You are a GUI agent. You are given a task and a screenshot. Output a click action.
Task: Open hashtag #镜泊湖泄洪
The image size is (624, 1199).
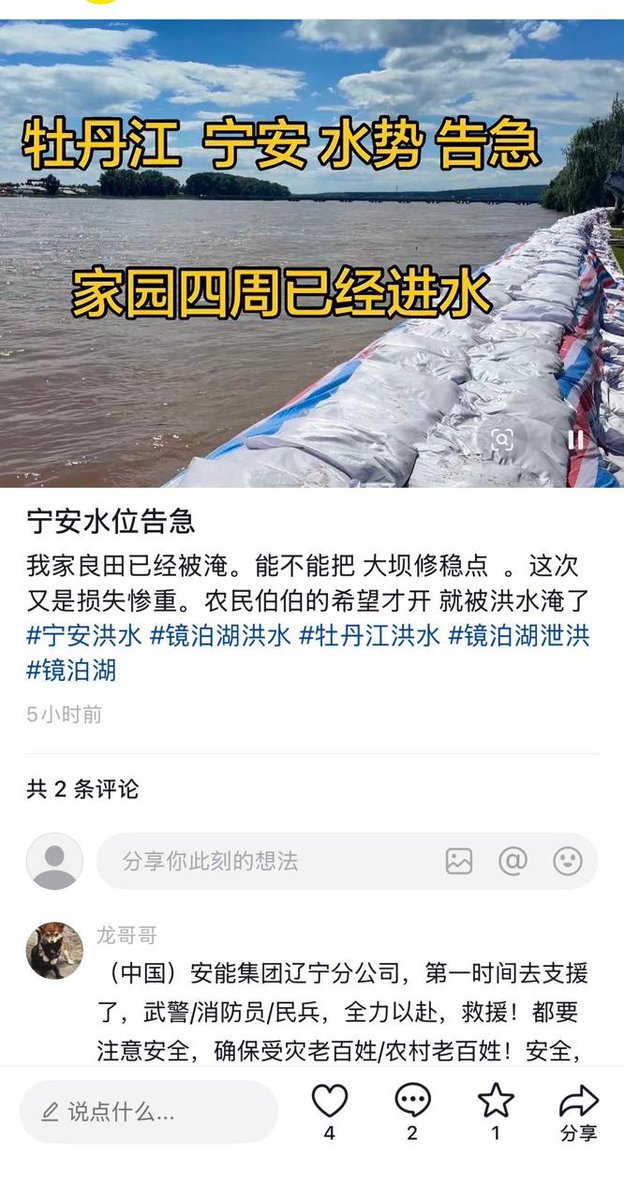(518, 635)
